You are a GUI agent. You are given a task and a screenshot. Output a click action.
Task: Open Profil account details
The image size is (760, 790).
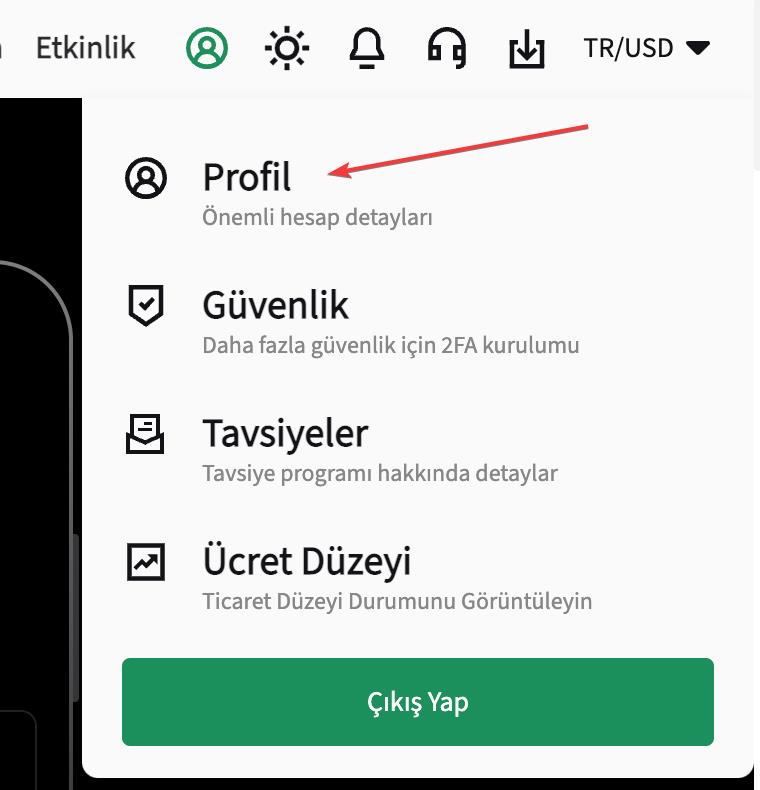pyautogui.click(x=247, y=178)
